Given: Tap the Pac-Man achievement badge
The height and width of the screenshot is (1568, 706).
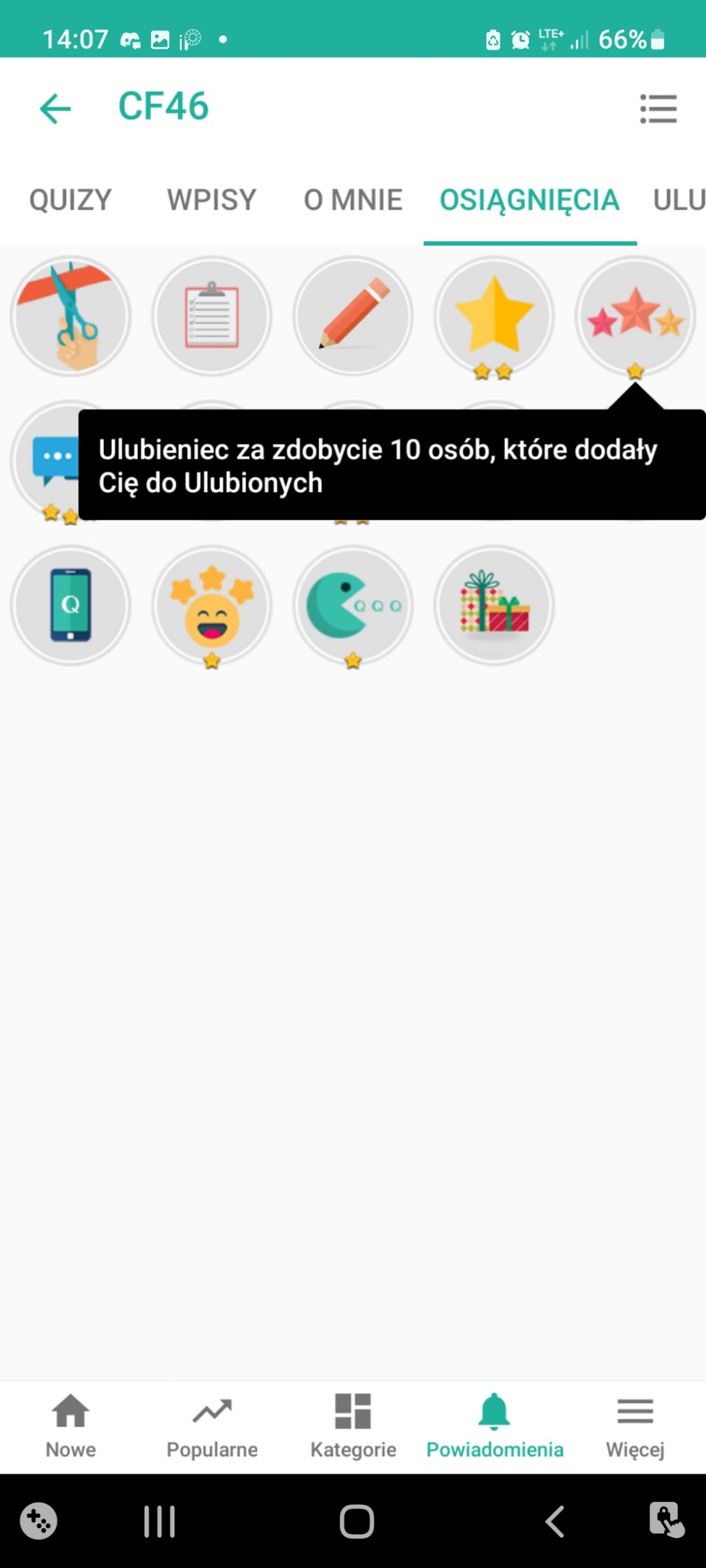Looking at the screenshot, I should pyautogui.click(x=353, y=605).
